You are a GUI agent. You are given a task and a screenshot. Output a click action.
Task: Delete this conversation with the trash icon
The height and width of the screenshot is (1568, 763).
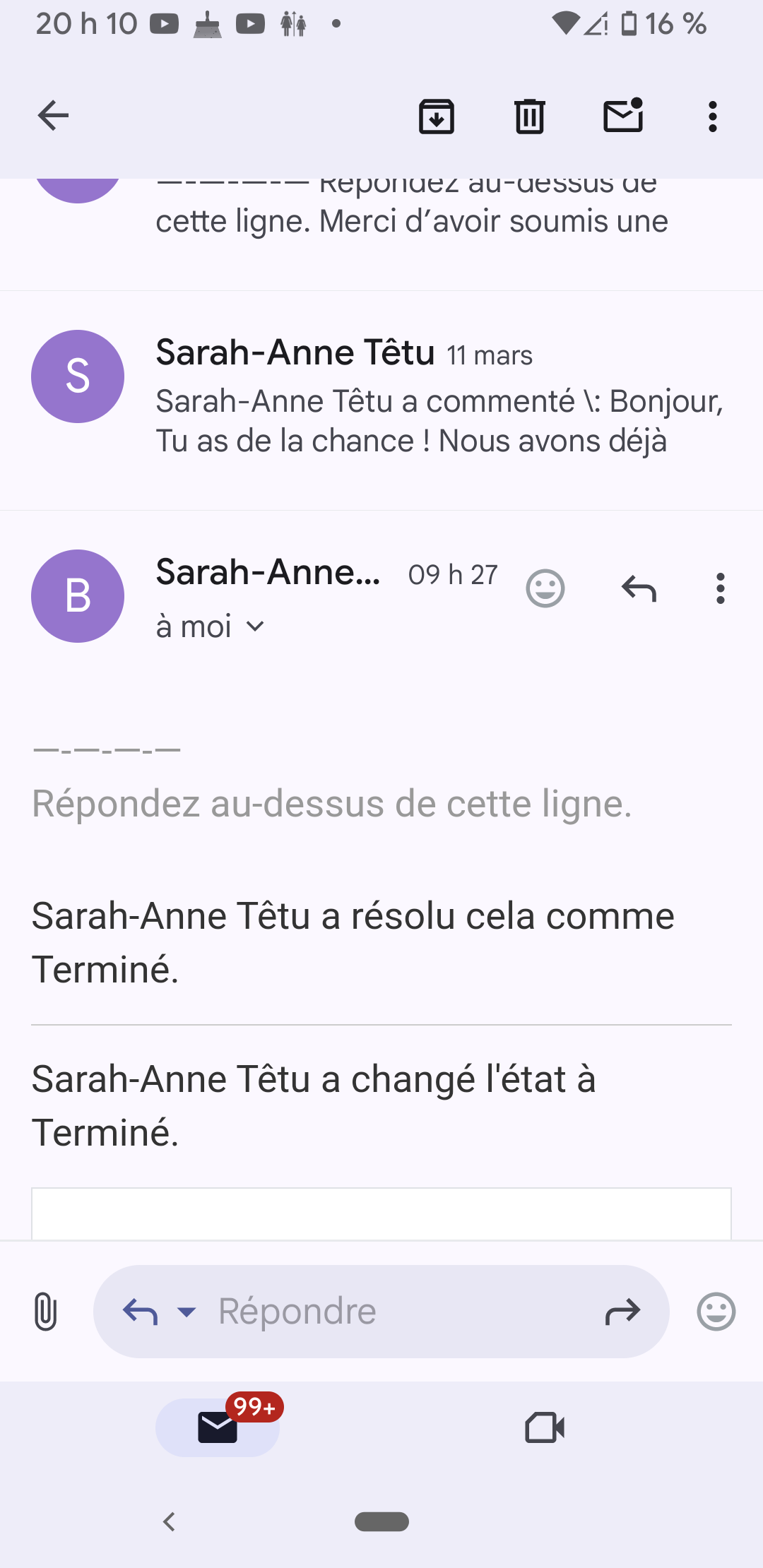point(529,117)
